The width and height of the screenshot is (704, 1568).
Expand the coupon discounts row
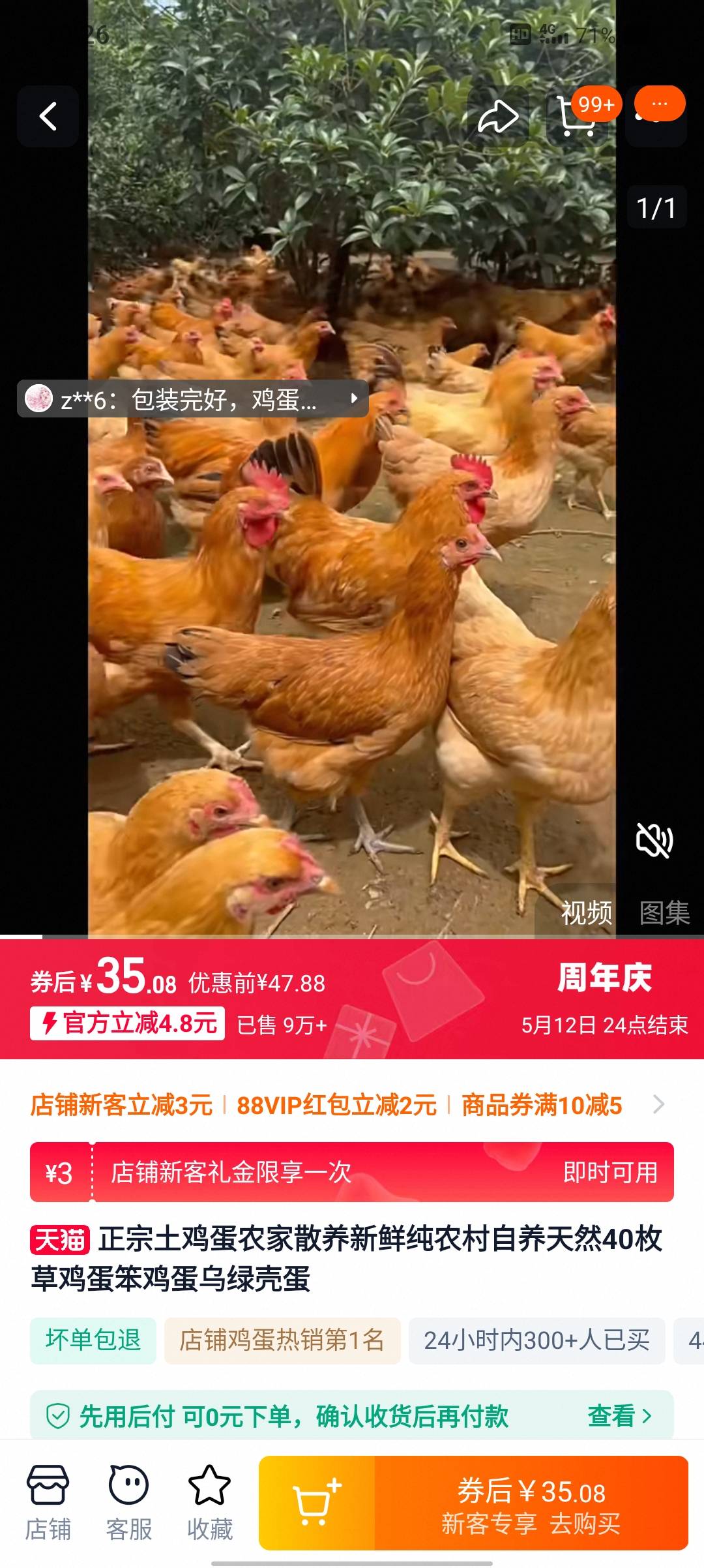point(658,1104)
